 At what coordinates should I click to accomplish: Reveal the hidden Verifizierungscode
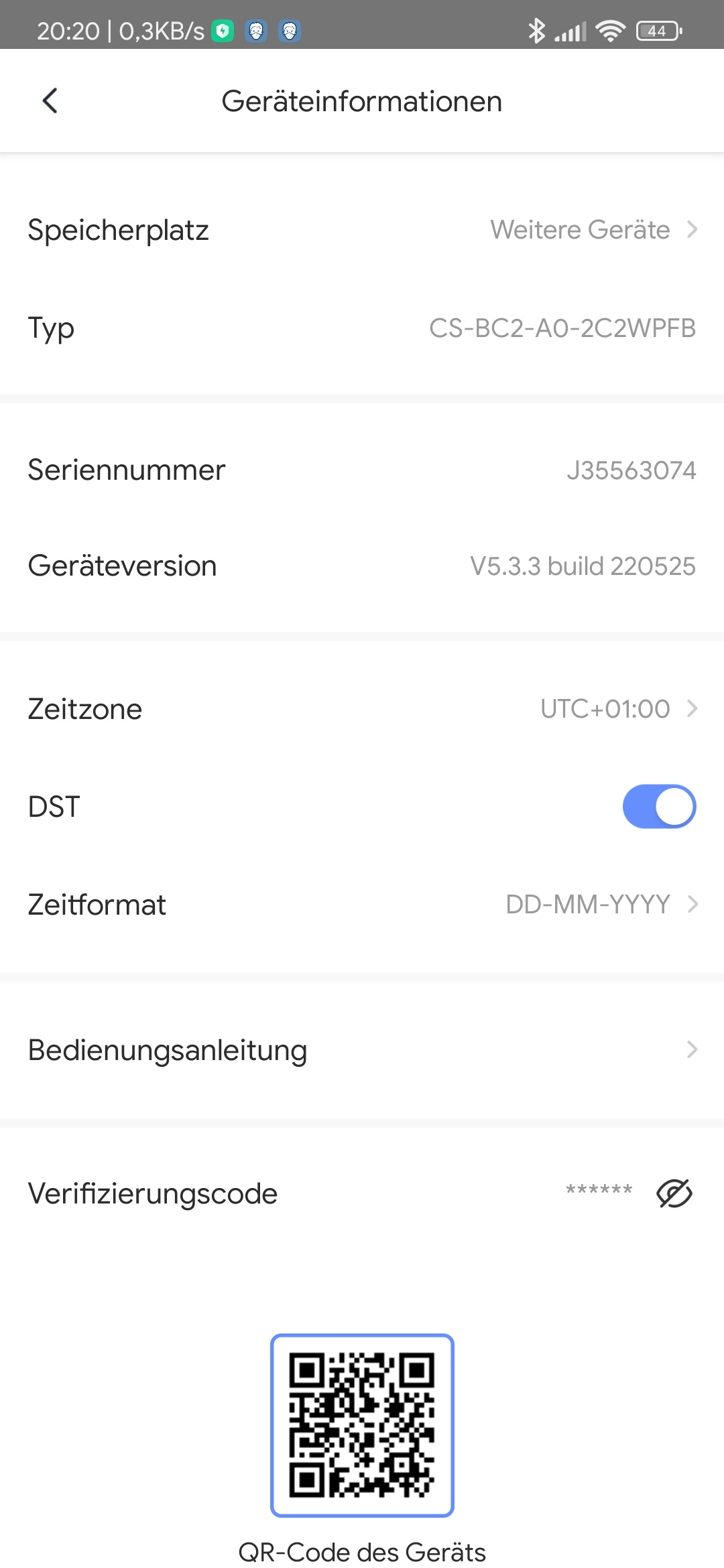point(674,1193)
